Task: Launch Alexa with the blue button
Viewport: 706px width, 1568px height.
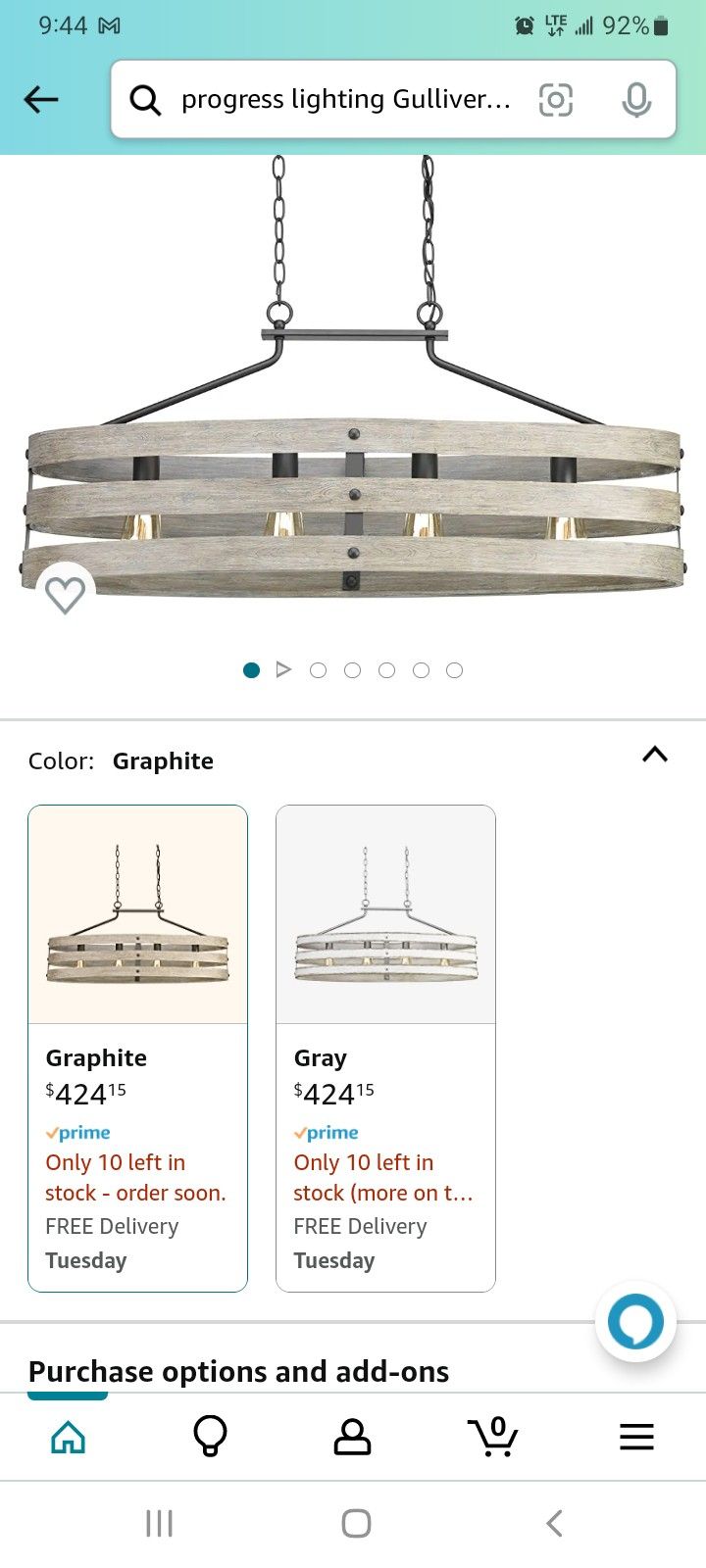Action: coord(635,1320)
